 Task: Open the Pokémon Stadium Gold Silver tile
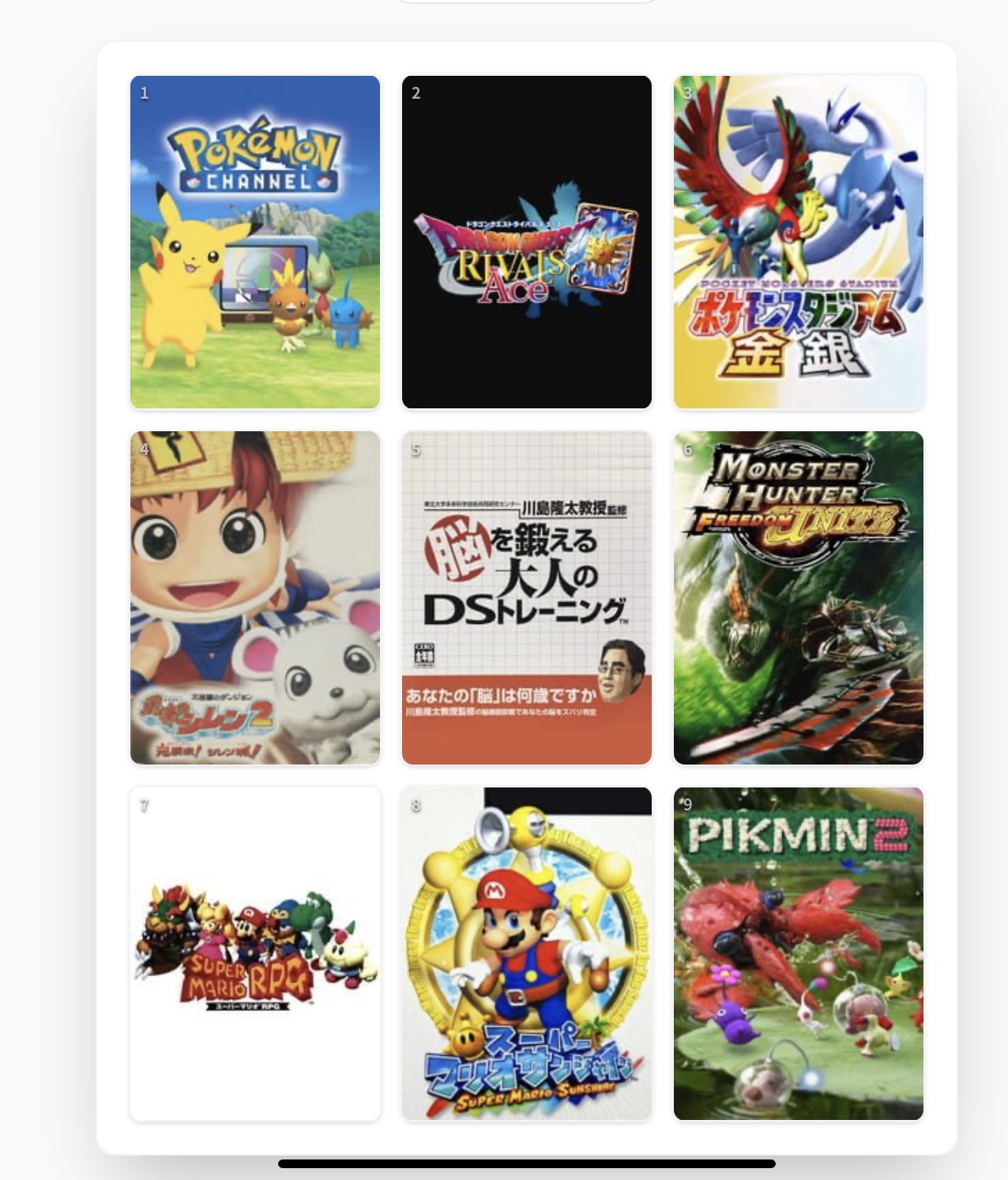pos(799,242)
